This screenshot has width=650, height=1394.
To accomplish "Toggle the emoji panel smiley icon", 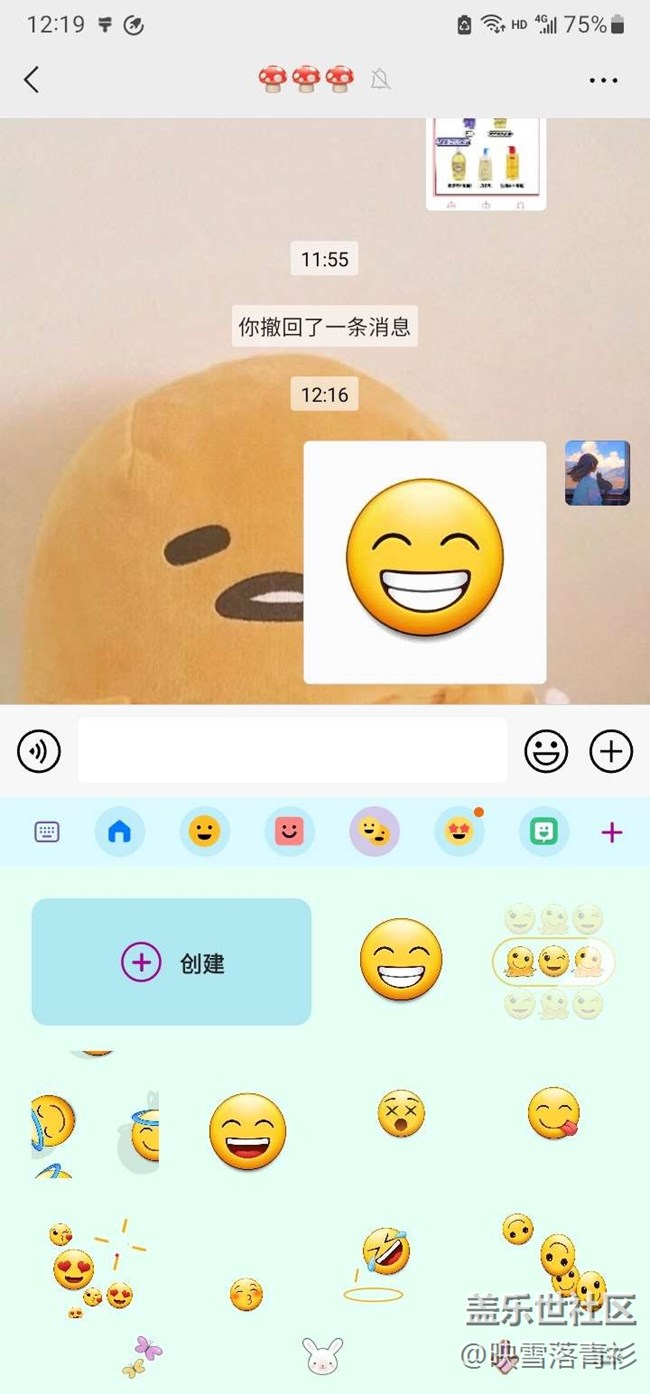I will (x=546, y=750).
